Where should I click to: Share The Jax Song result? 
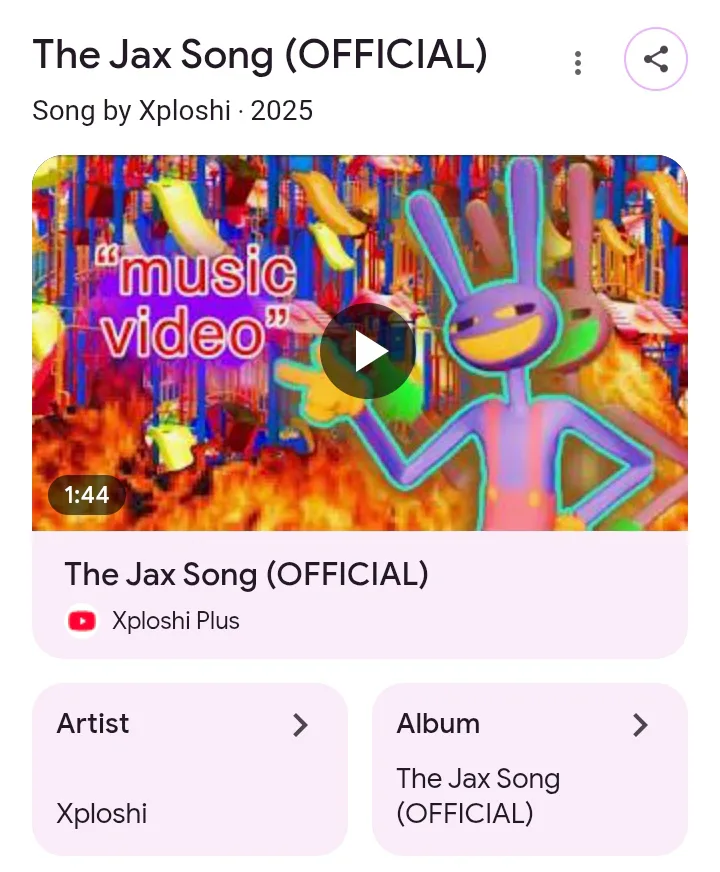tap(656, 60)
